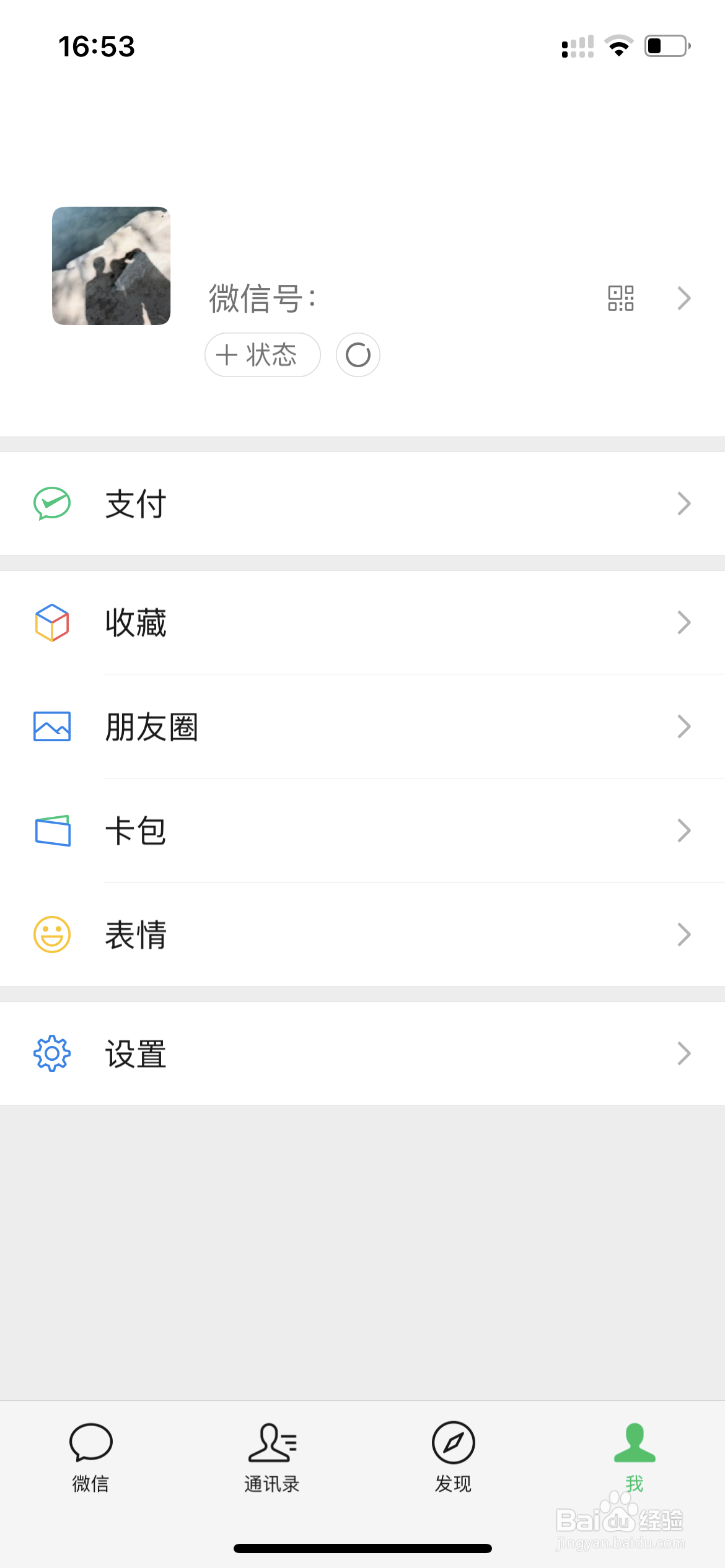Switch to the 发现 discover tab
This screenshot has width=725, height=1568.
click(x=453, y=1457)
